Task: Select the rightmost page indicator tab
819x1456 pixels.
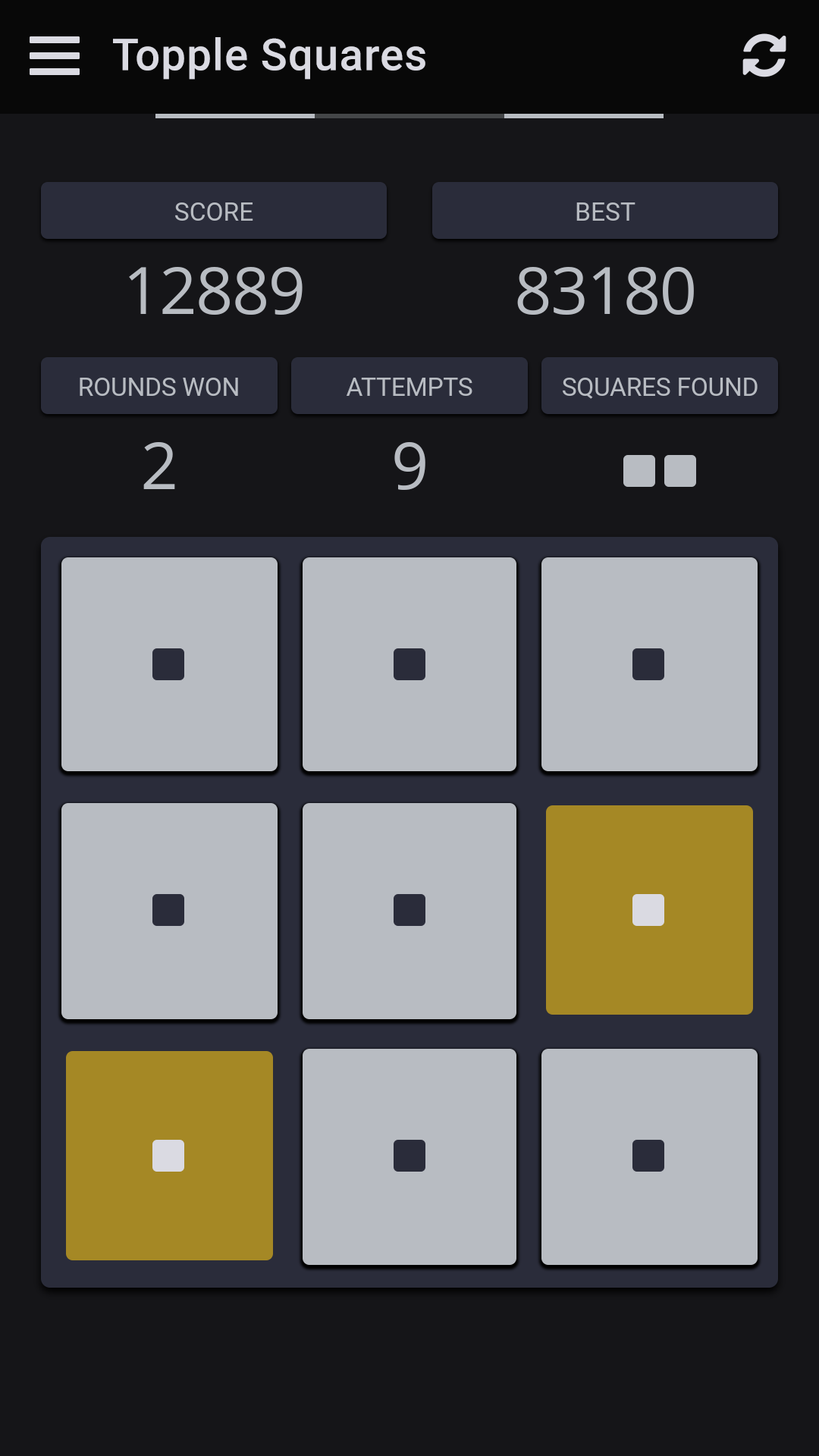Action: [585, 115]
